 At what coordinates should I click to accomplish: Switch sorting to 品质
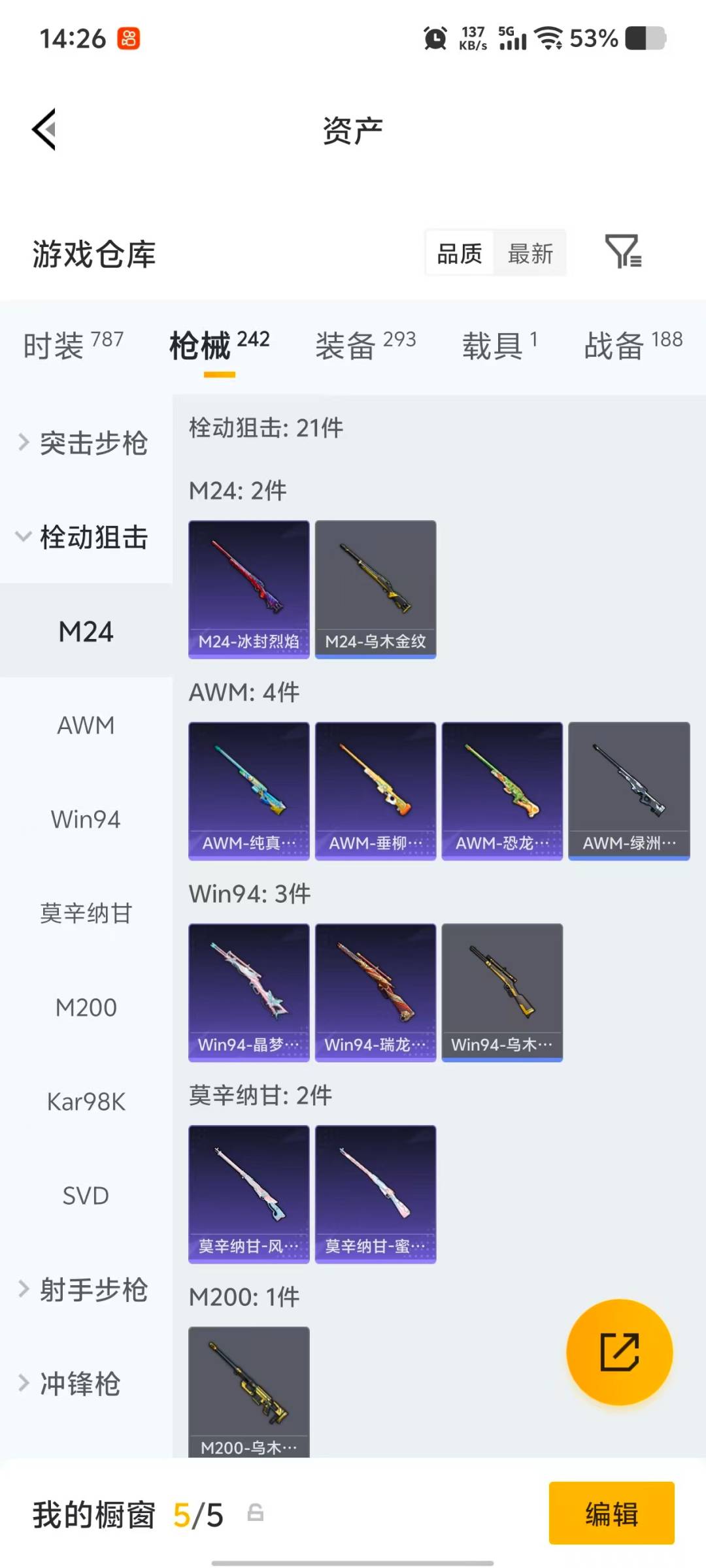pos(460,253)
